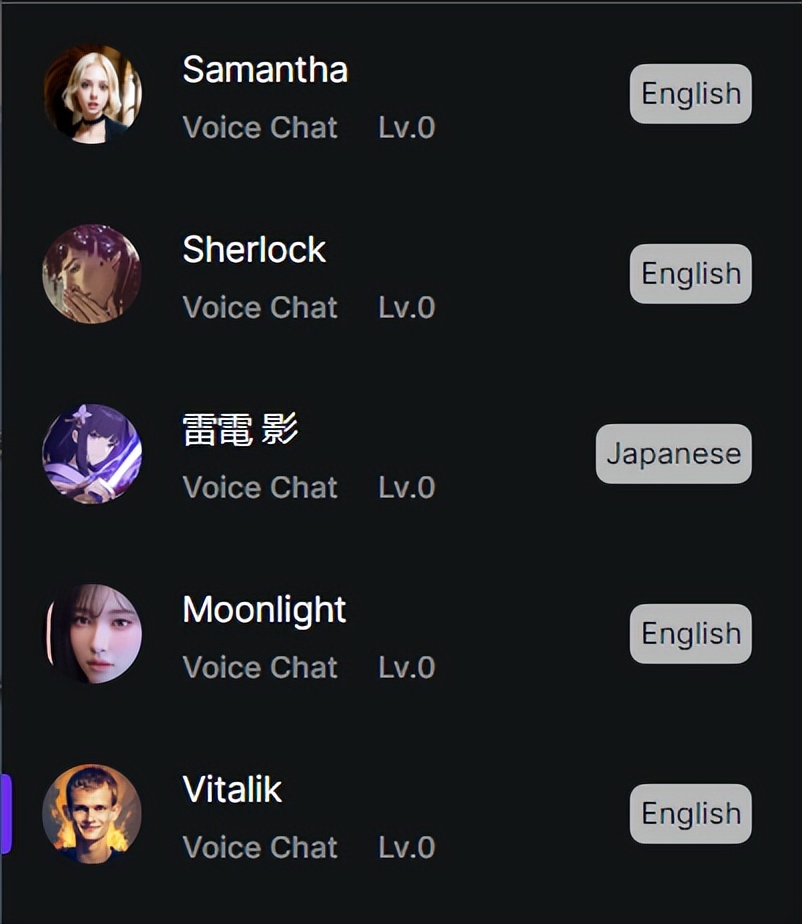
Task: Tap the English chip on Moonlight's row
Action: click(690, 634)
